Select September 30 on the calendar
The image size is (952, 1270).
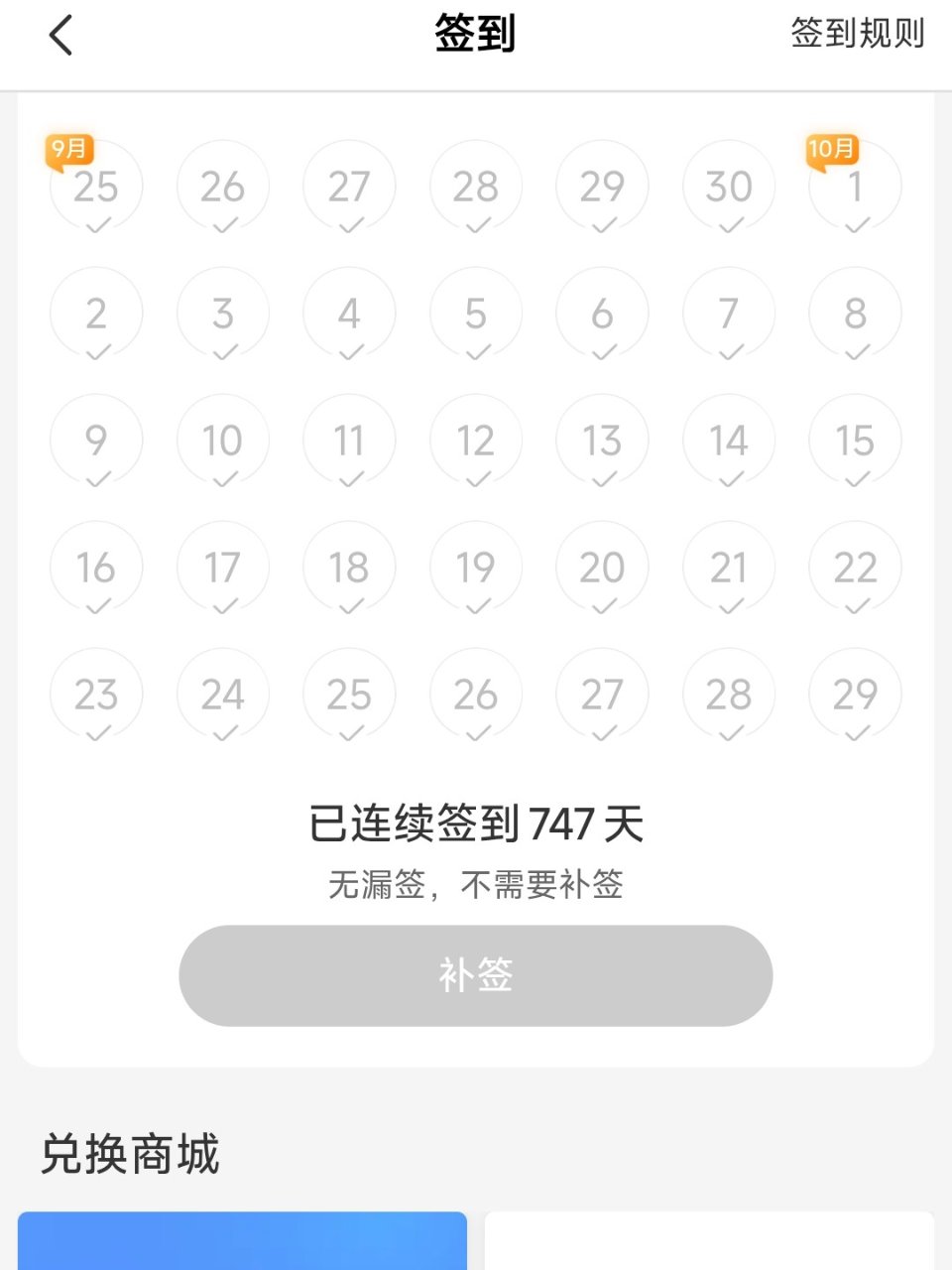(x=729, y=186)
